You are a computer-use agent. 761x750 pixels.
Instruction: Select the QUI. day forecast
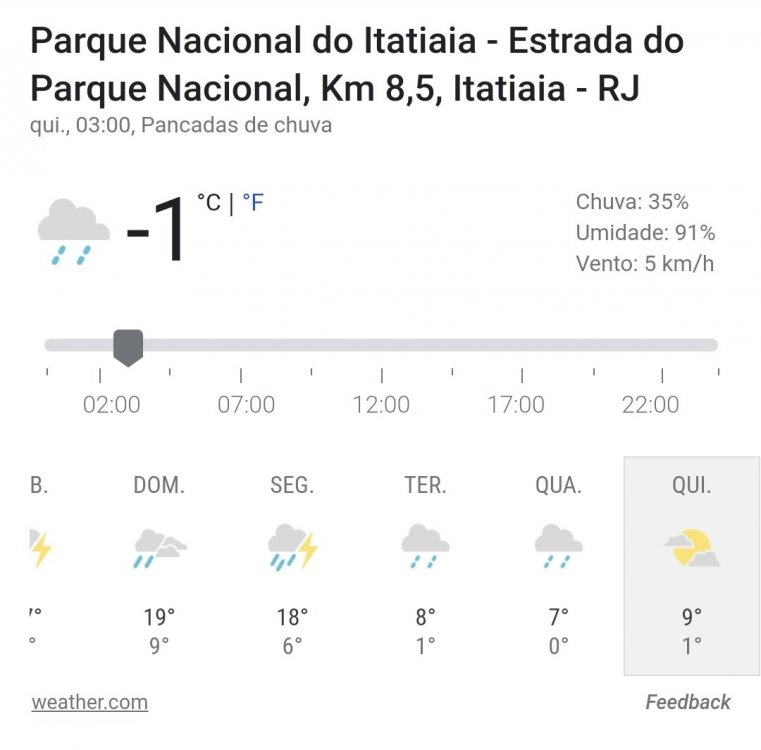coord(691,565)
